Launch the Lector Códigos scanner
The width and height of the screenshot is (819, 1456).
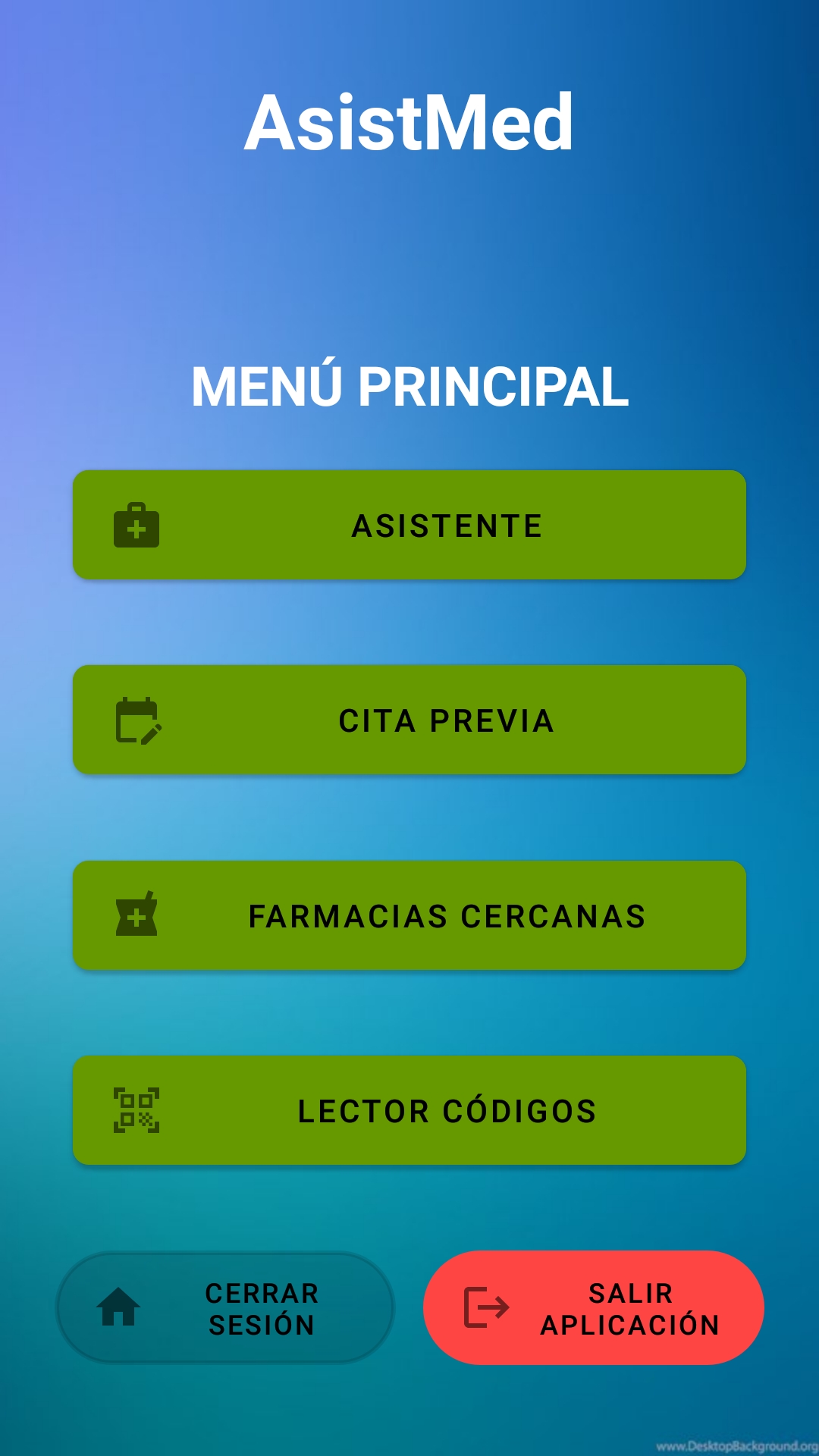click(x=409, y=1110)
